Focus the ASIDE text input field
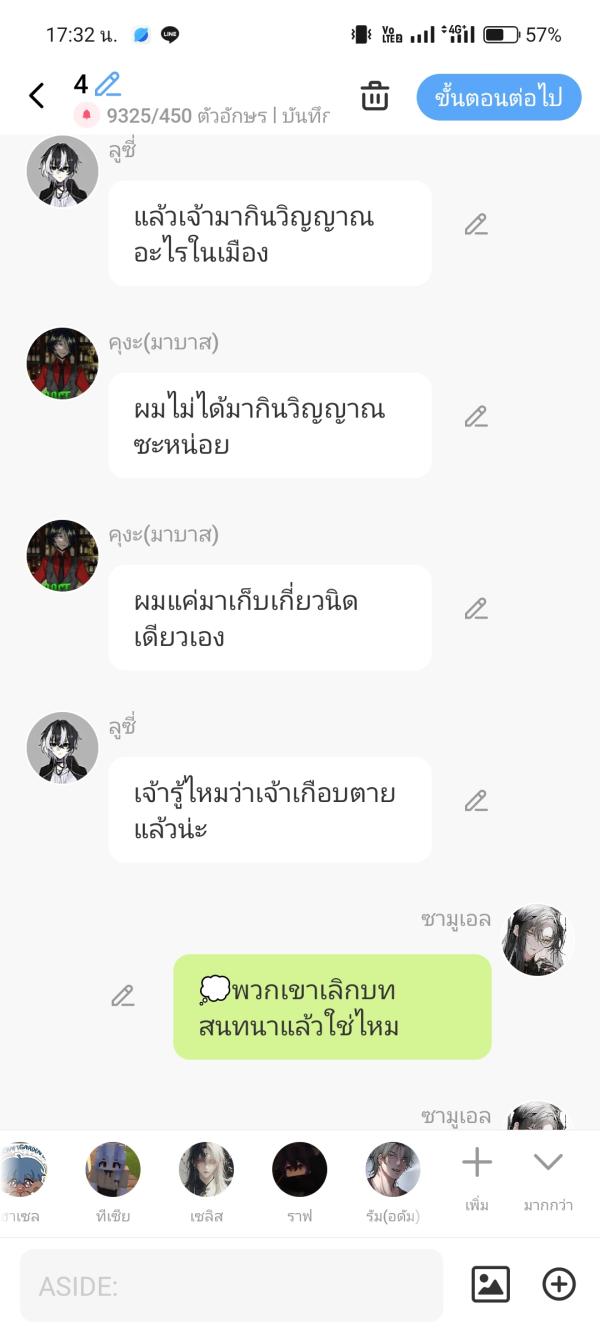Viewport: 600px width, 1333px height. [x=231, y=1285]
